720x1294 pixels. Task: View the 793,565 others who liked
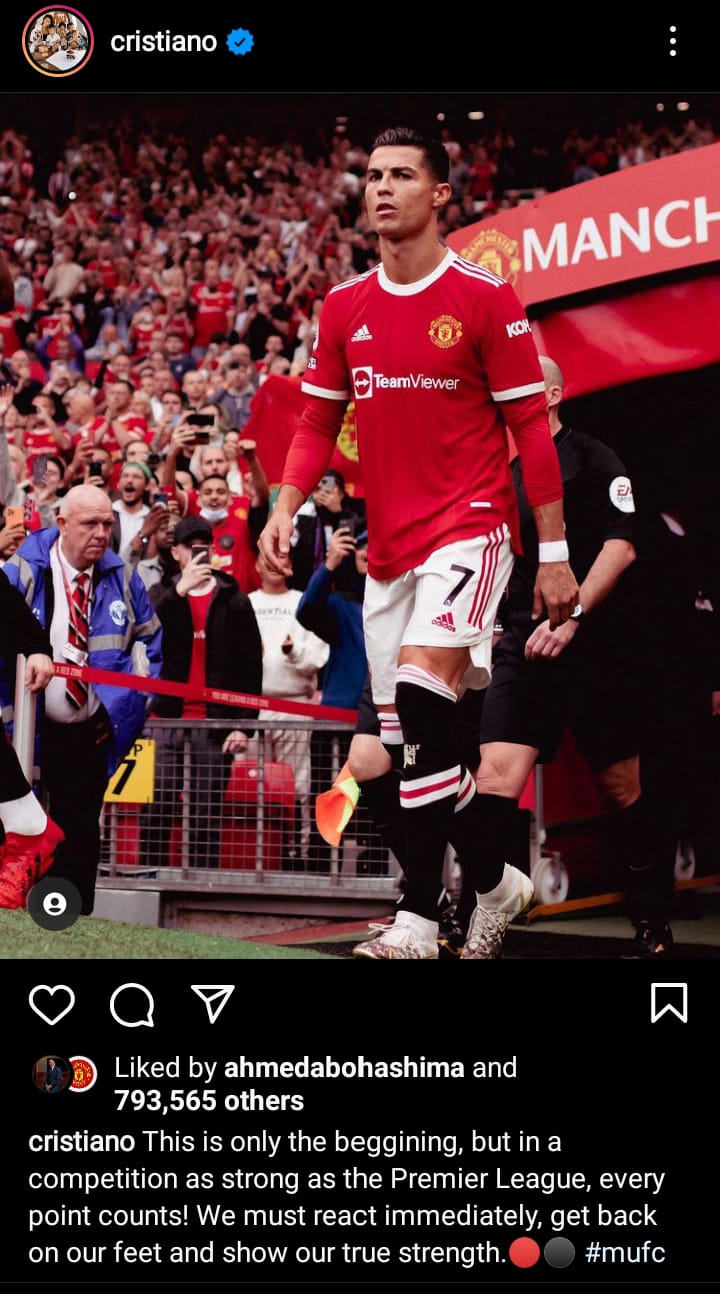[x=209, y=1101]
